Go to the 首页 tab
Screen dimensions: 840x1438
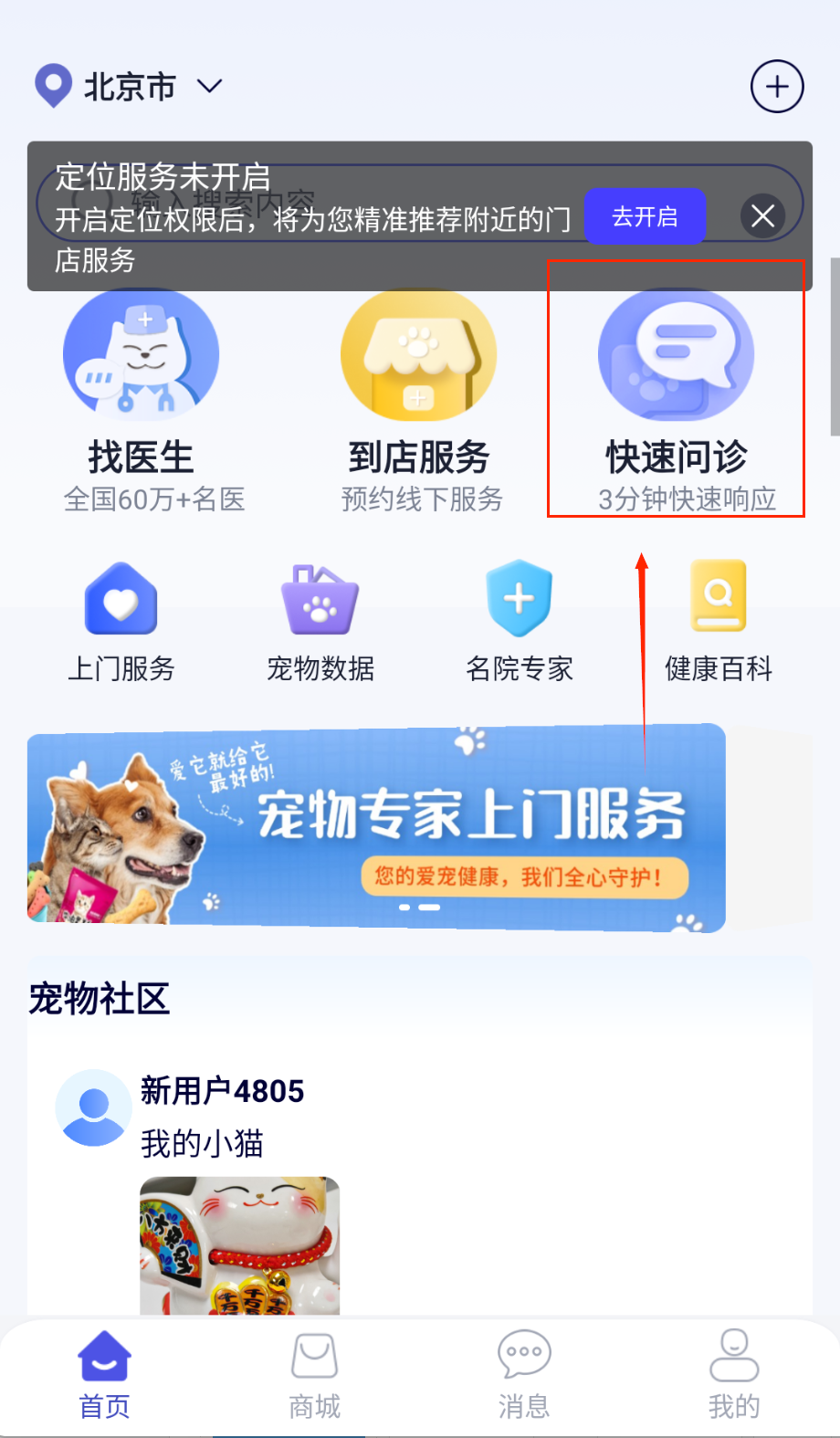pos(105,1375)
